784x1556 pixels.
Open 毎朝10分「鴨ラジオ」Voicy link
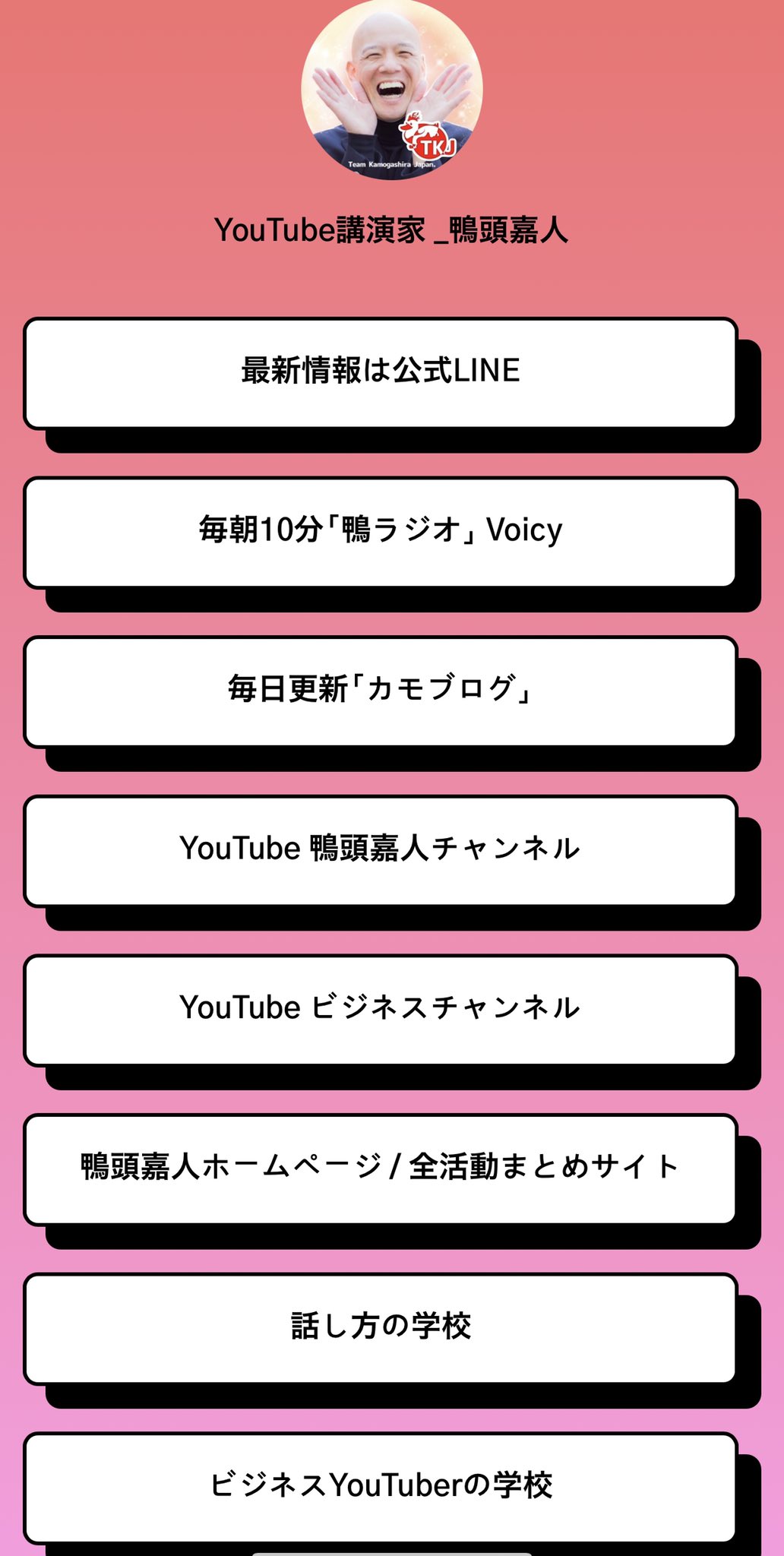[381, 533]
